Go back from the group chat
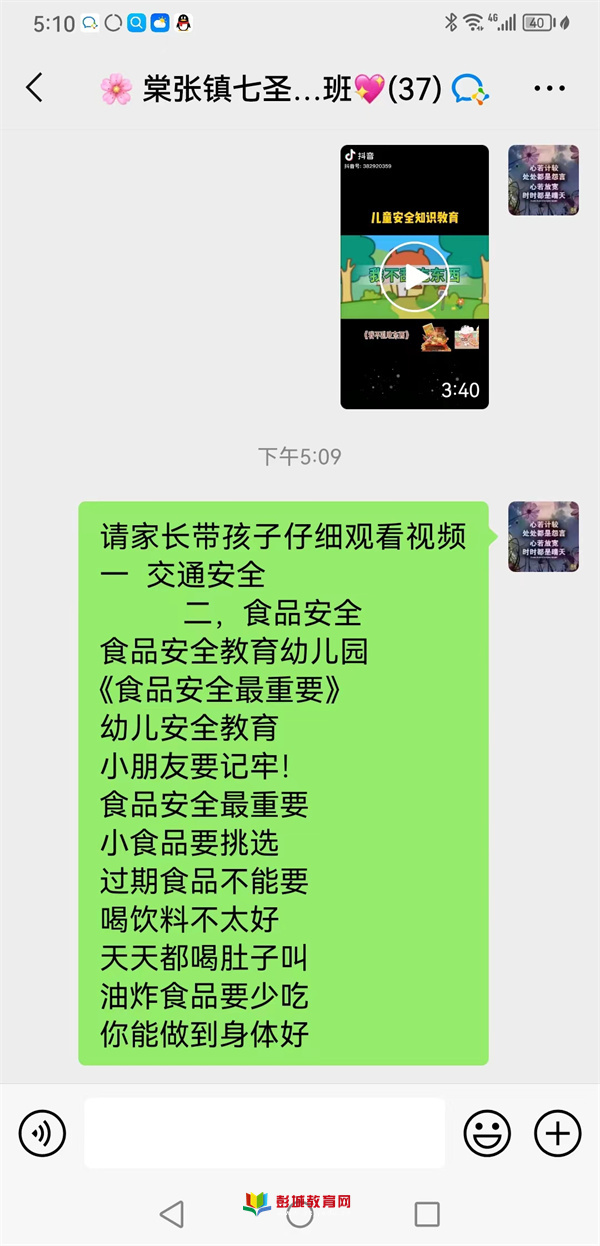600x1246 pixels. 35,88
